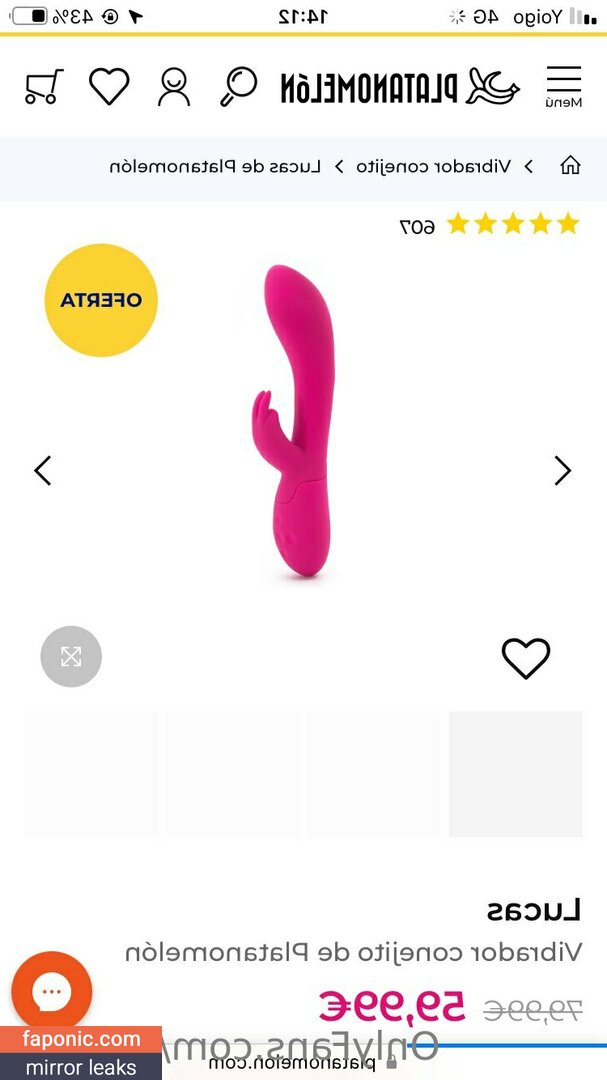Tap the left-pointing arrow of the product gallery
This screenshot has width=607, height=1080.
[x=43, y=470]
